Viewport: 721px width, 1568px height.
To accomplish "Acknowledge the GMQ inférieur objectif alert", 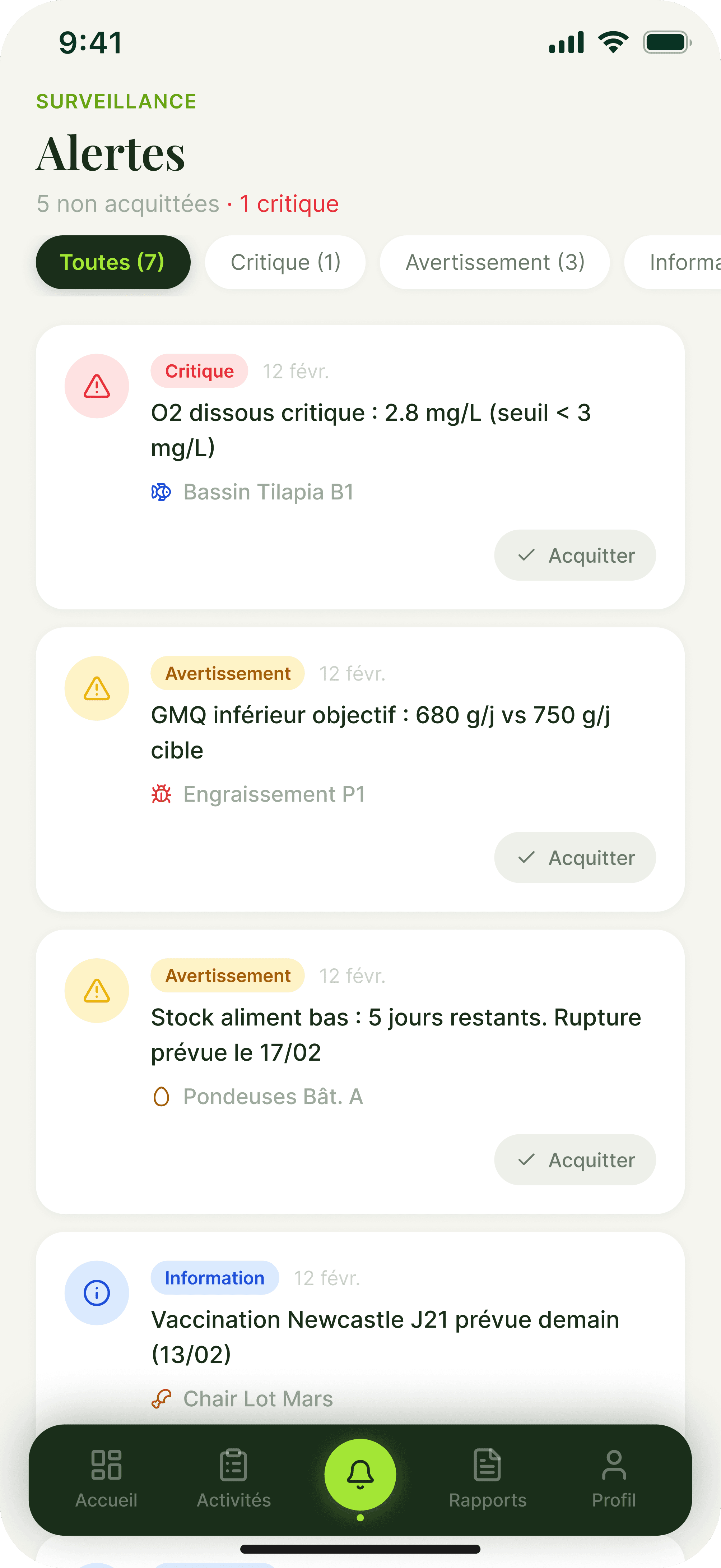I will (x=575, y=857).
